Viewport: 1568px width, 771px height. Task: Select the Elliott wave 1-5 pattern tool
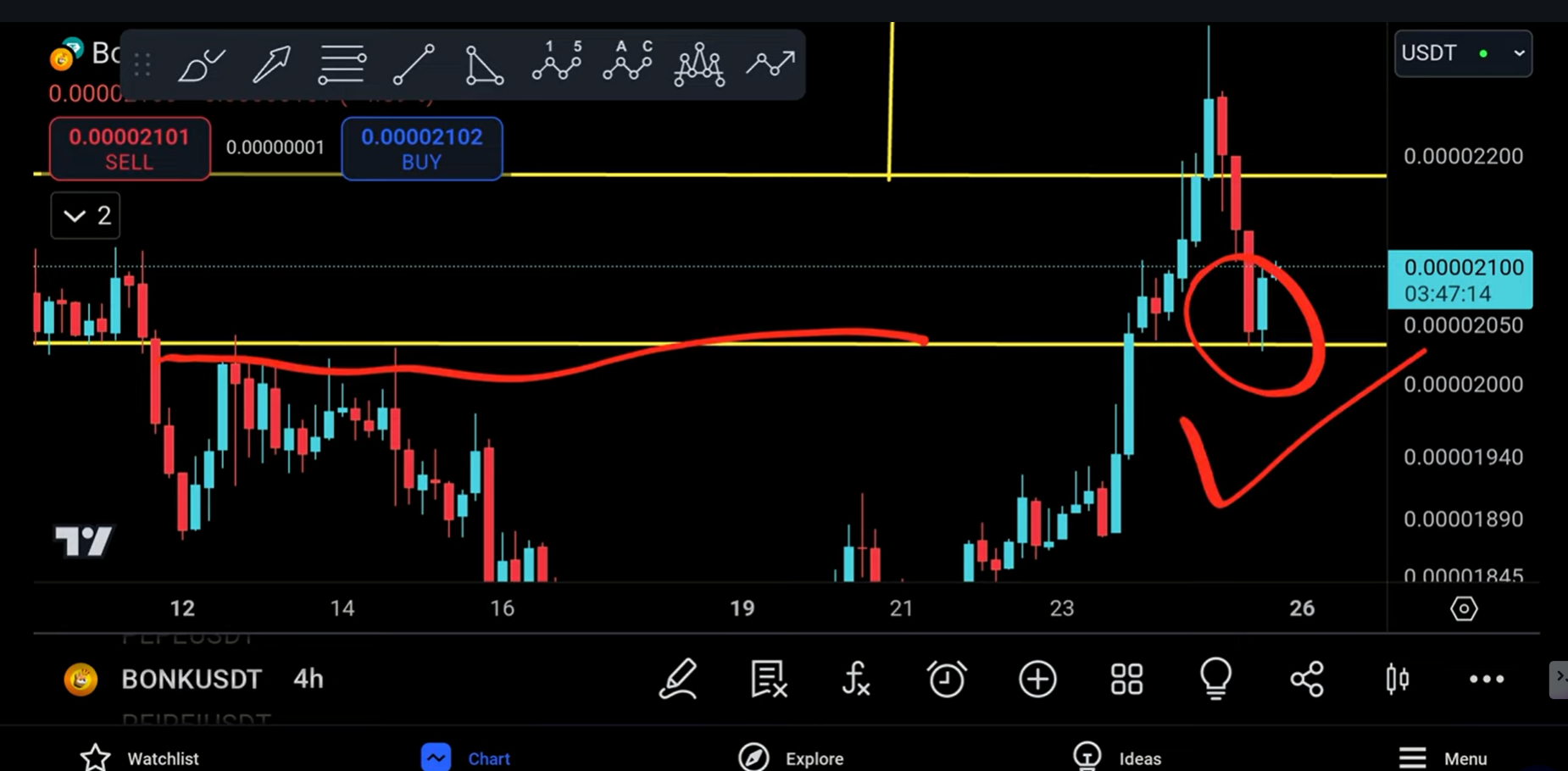557,63
